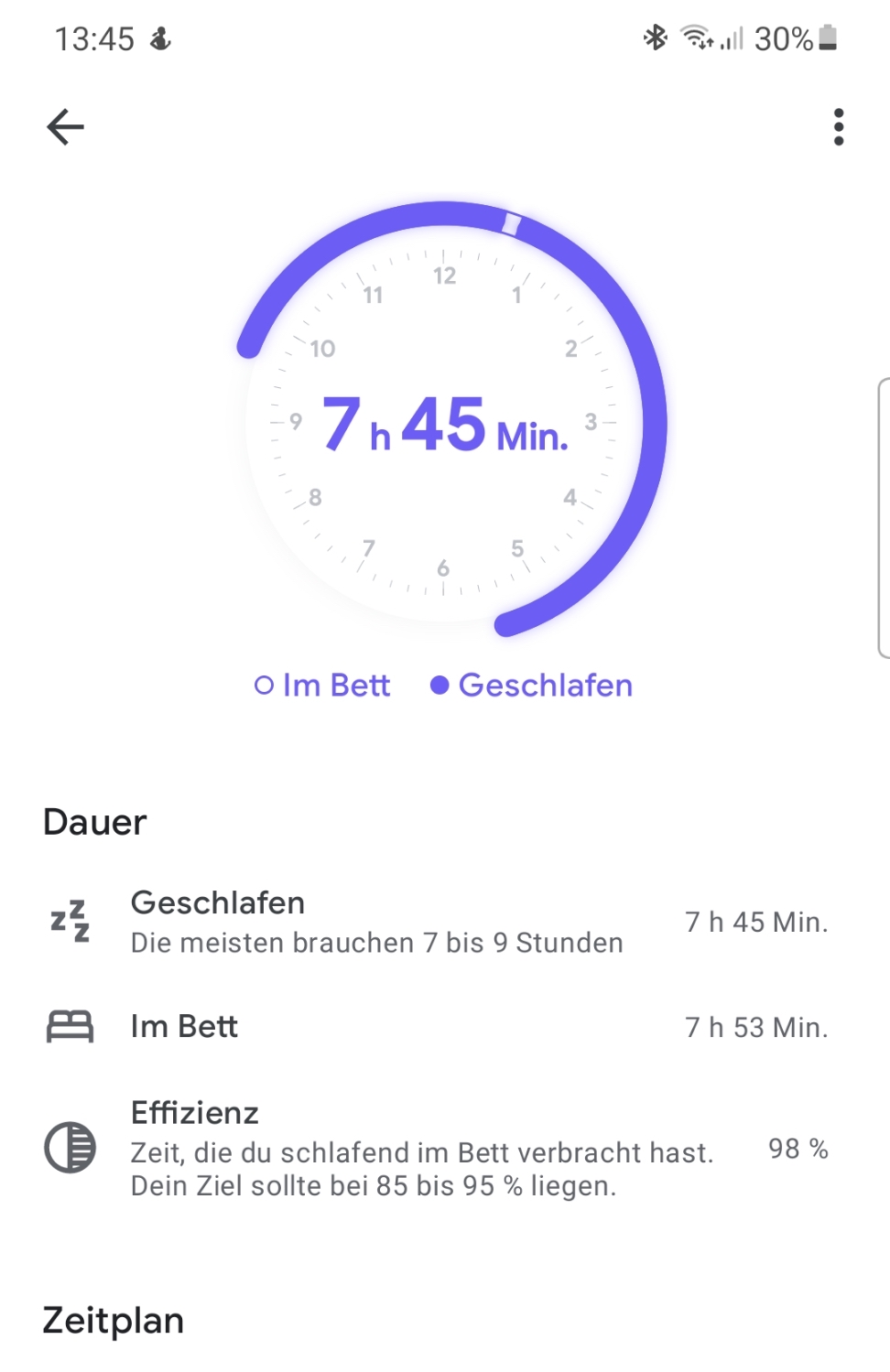Viewport: 890px width, 1372px height.
Task: Go back using the arrow
Action: tap(65, 127)
